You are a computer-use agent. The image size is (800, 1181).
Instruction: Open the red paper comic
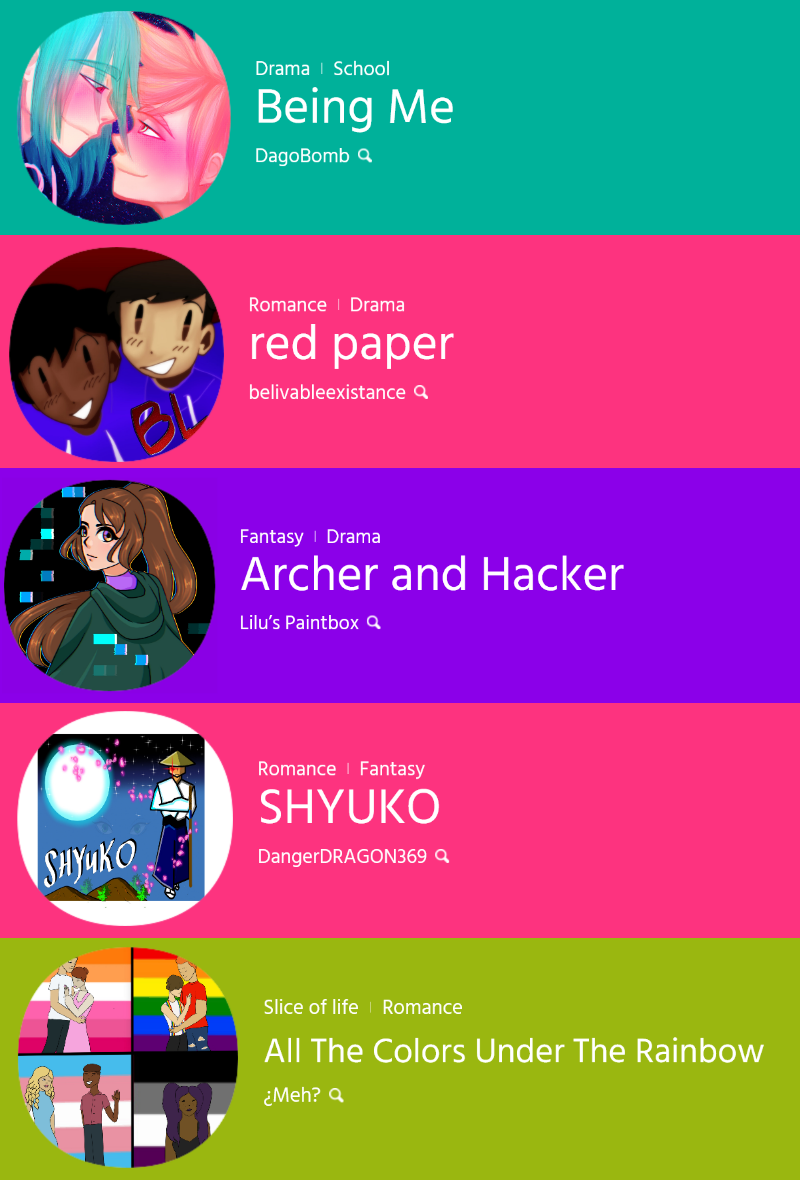tap(351, 344)
